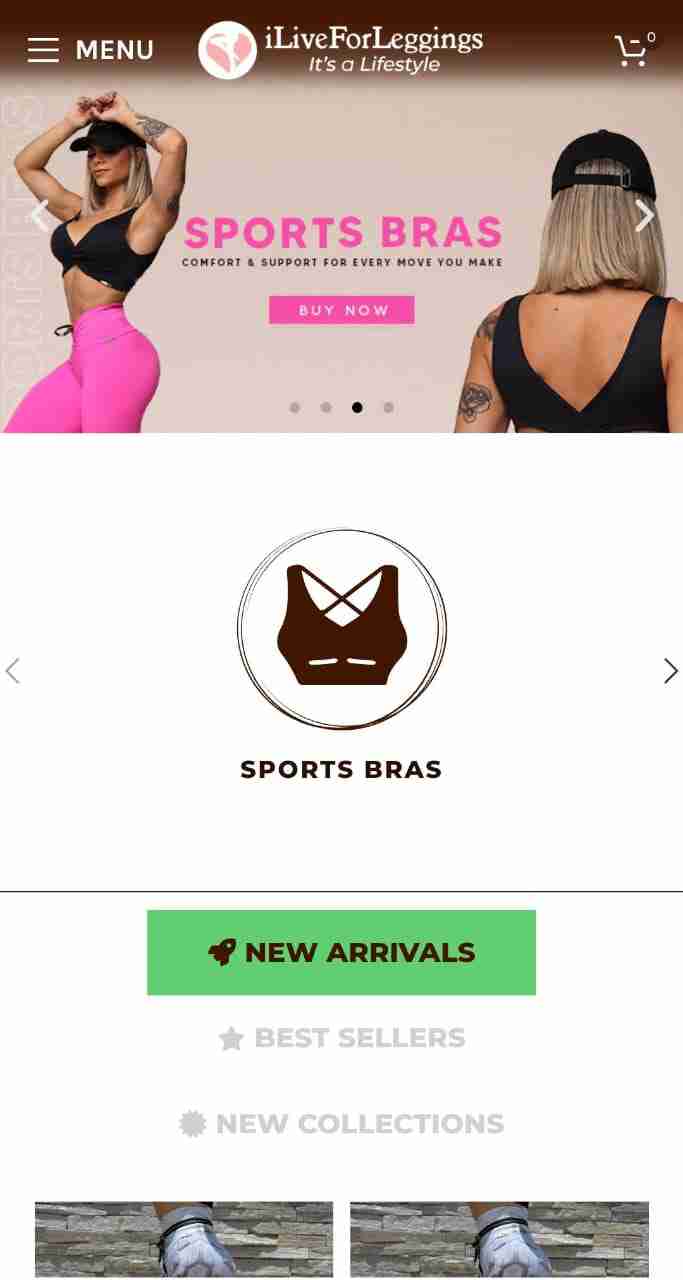This screenshot has width=683, height=1280.
Task: Show next banner slide
Action: pos(645,215)
